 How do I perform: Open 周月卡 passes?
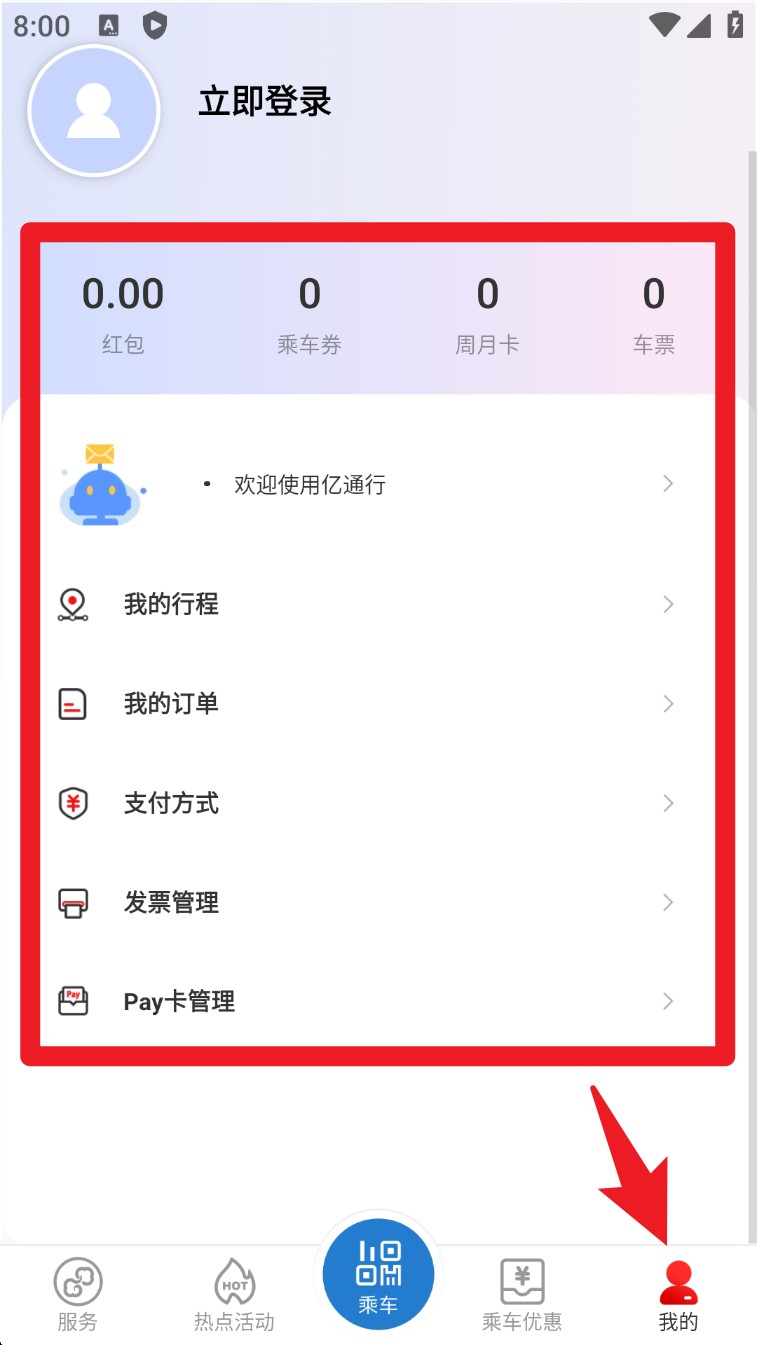pyautogui.click(x=487, y=315)
